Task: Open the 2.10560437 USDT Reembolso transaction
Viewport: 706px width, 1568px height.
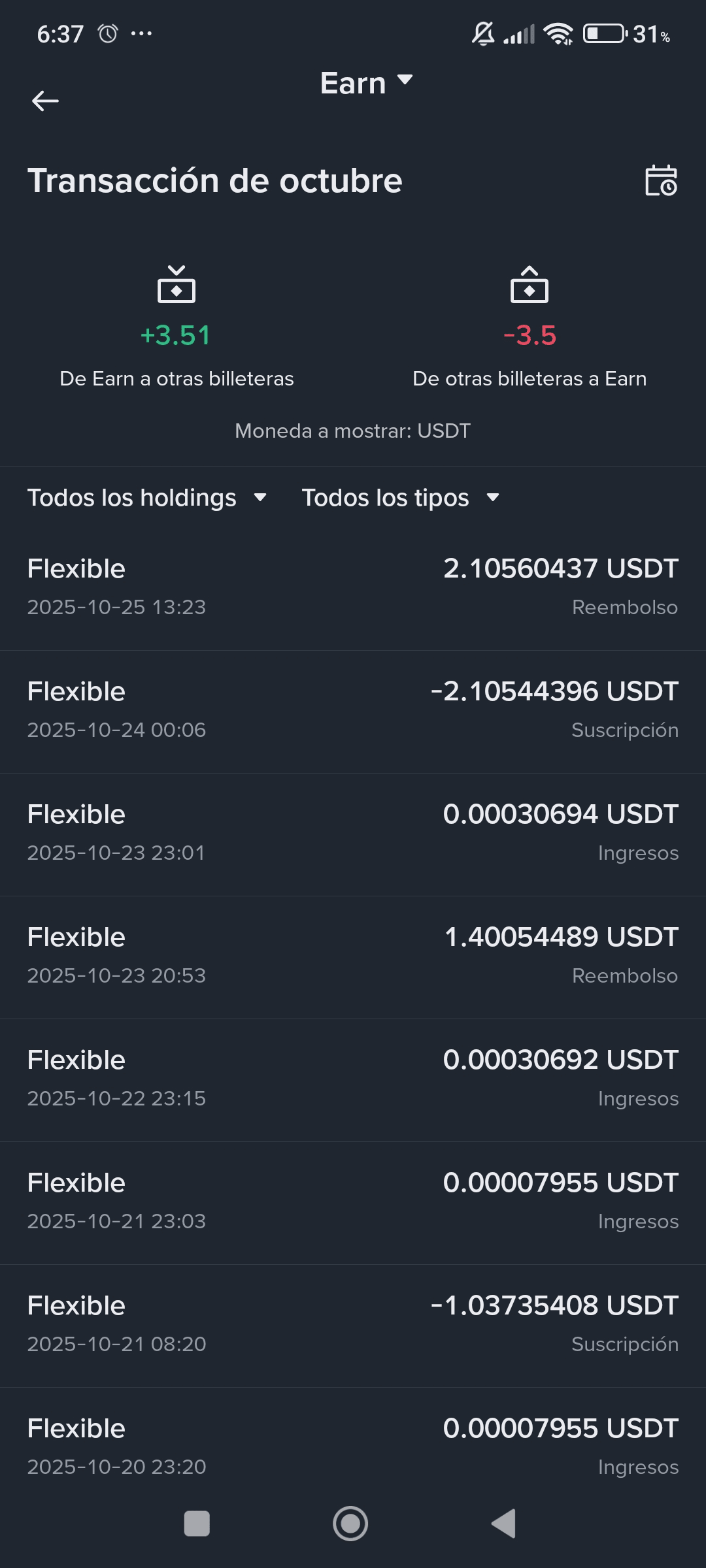Action: 353,587
